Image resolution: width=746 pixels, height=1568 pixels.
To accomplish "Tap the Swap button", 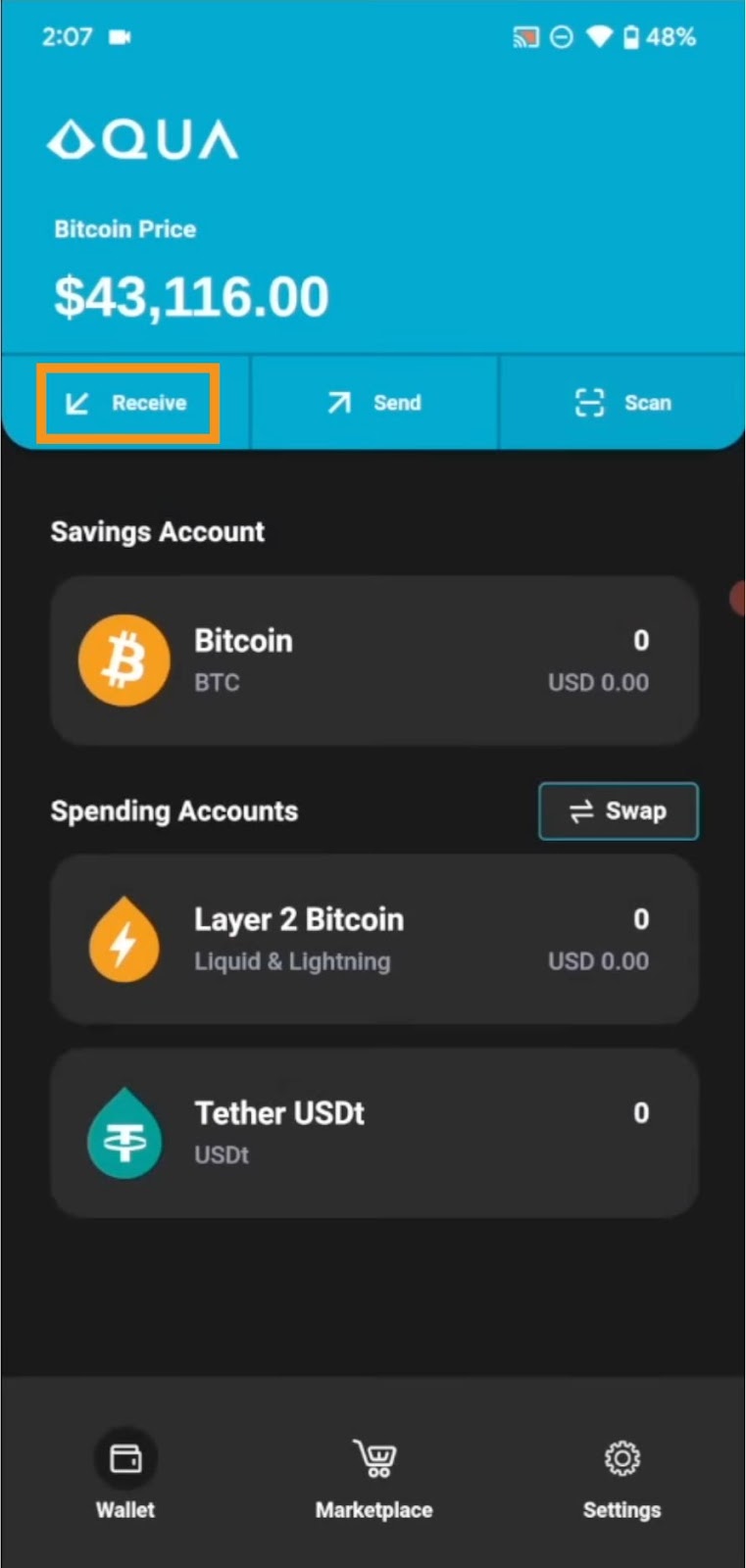I will [x=619, y=810].
